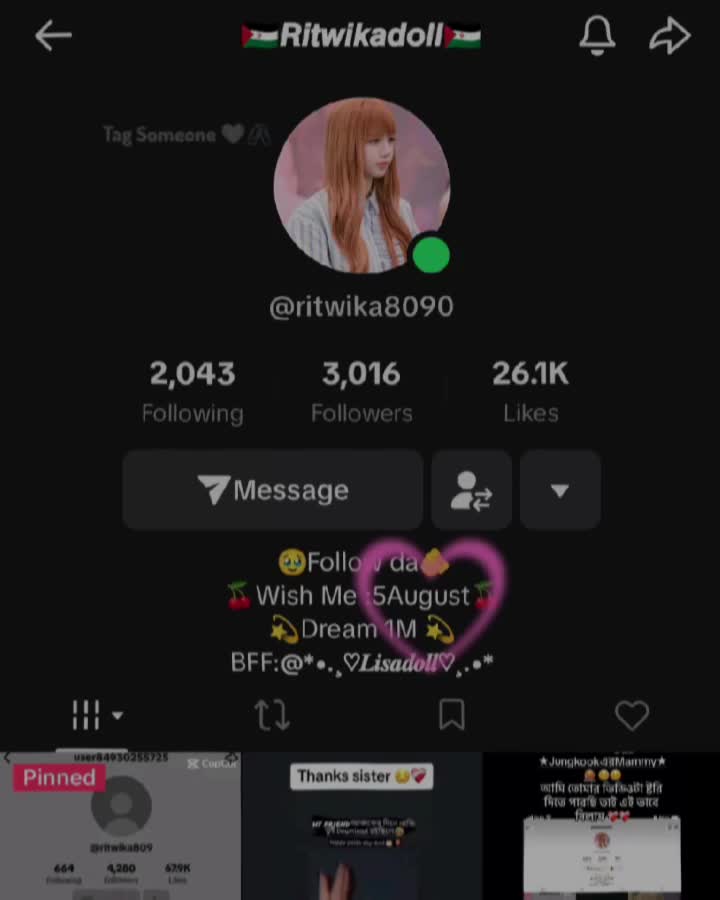Go back with the top arrow
The image size is (720, 900).
pos(53,37)
